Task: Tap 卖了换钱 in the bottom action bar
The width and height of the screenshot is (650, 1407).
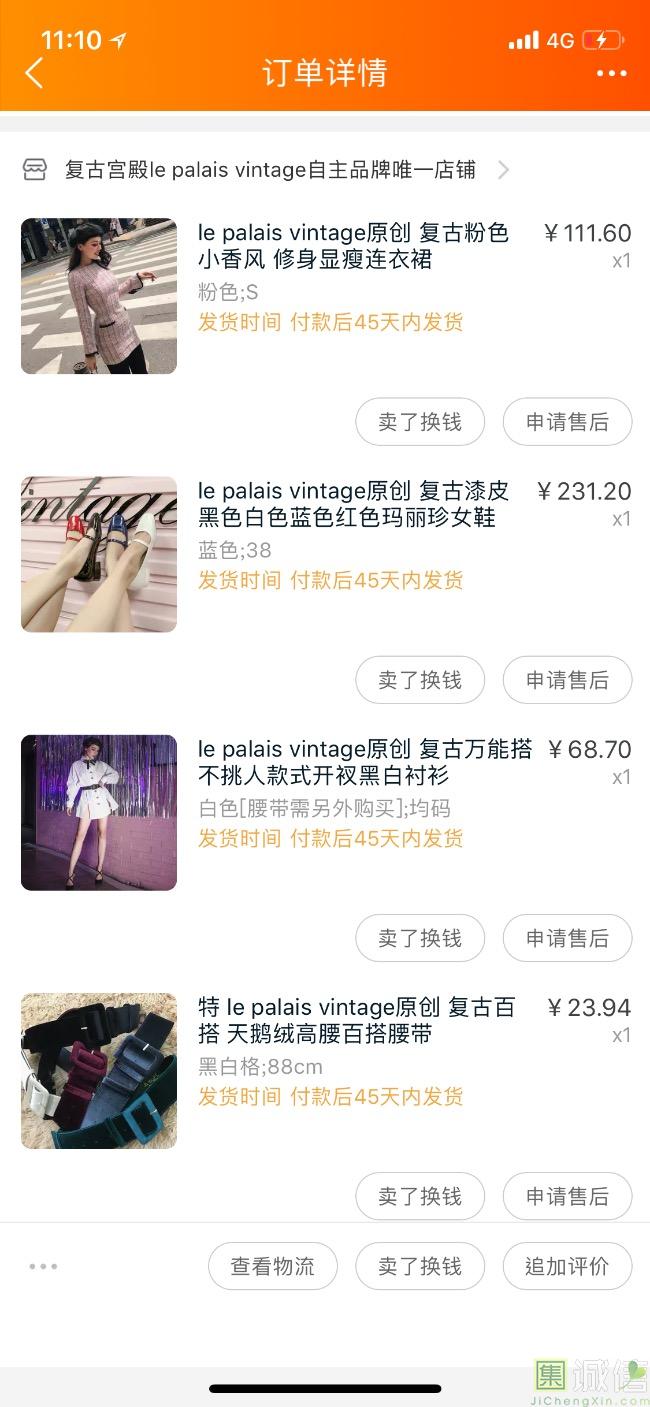Action: (x=420, y=1266)
